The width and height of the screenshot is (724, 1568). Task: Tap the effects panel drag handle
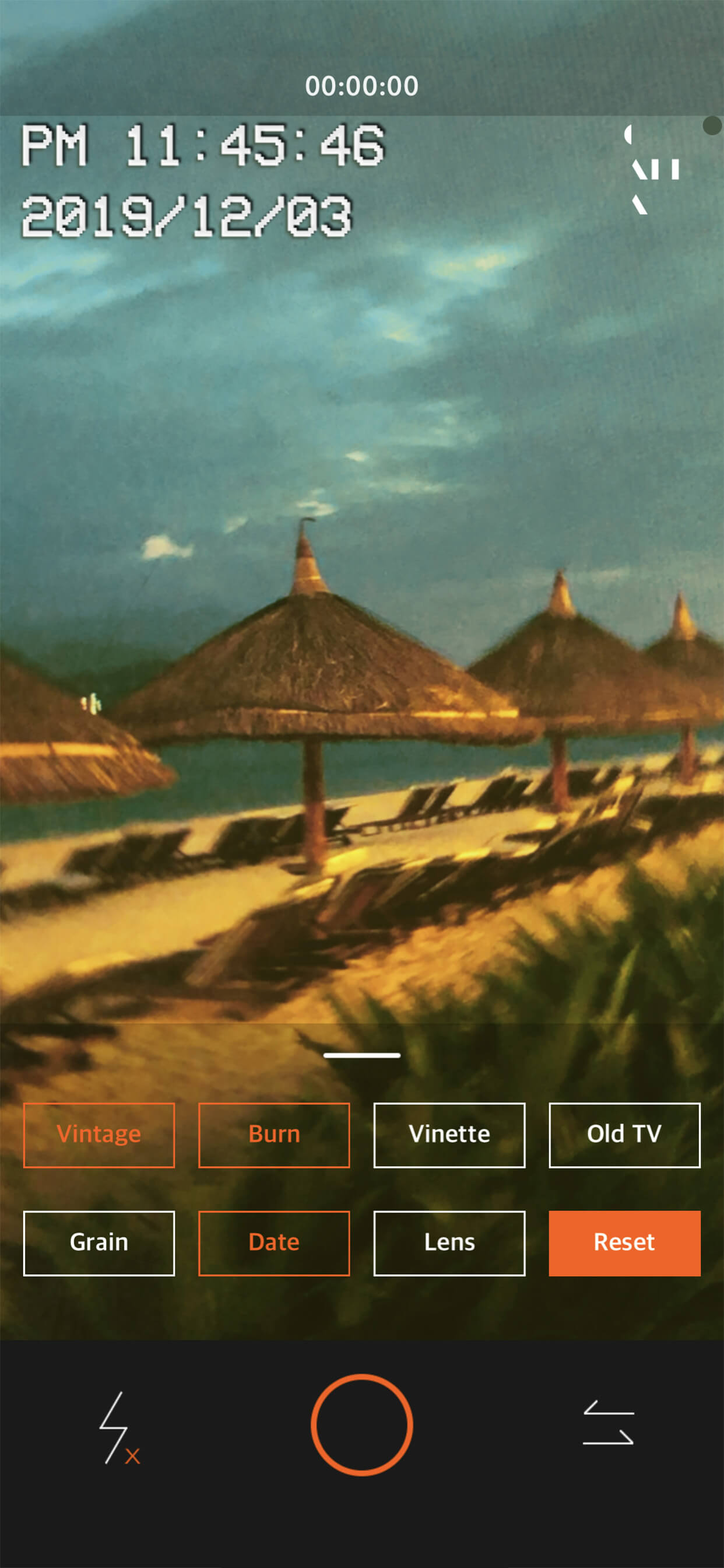point(362,1055)
